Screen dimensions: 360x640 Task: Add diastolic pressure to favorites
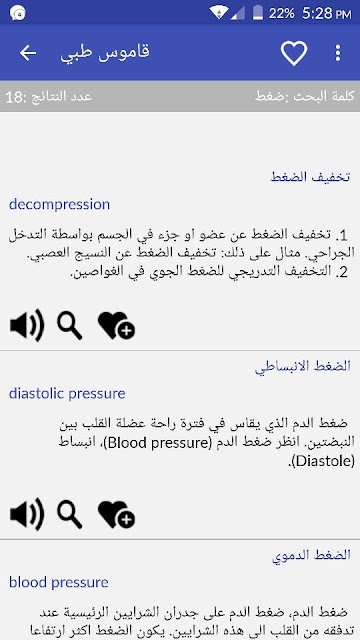[116, 514]
